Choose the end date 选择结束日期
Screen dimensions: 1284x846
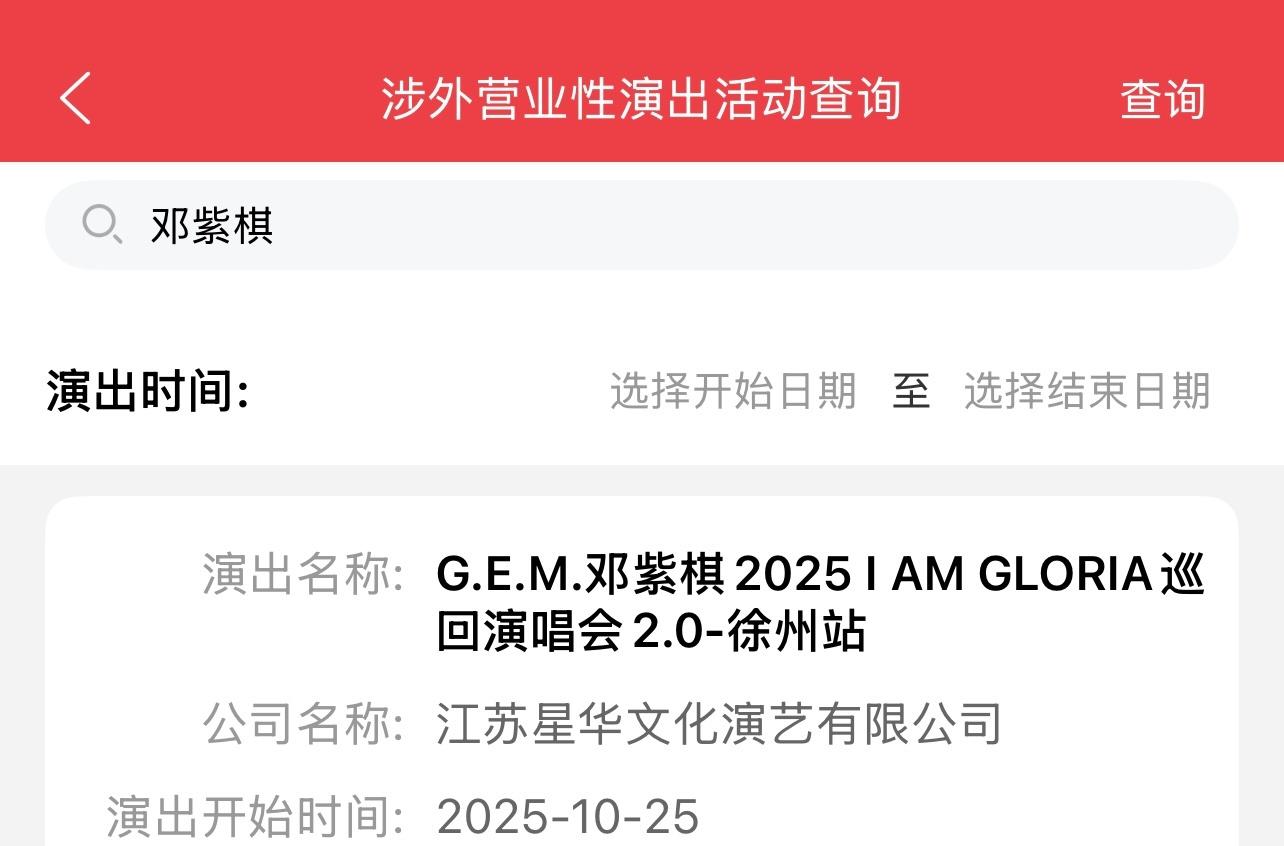1087,391
